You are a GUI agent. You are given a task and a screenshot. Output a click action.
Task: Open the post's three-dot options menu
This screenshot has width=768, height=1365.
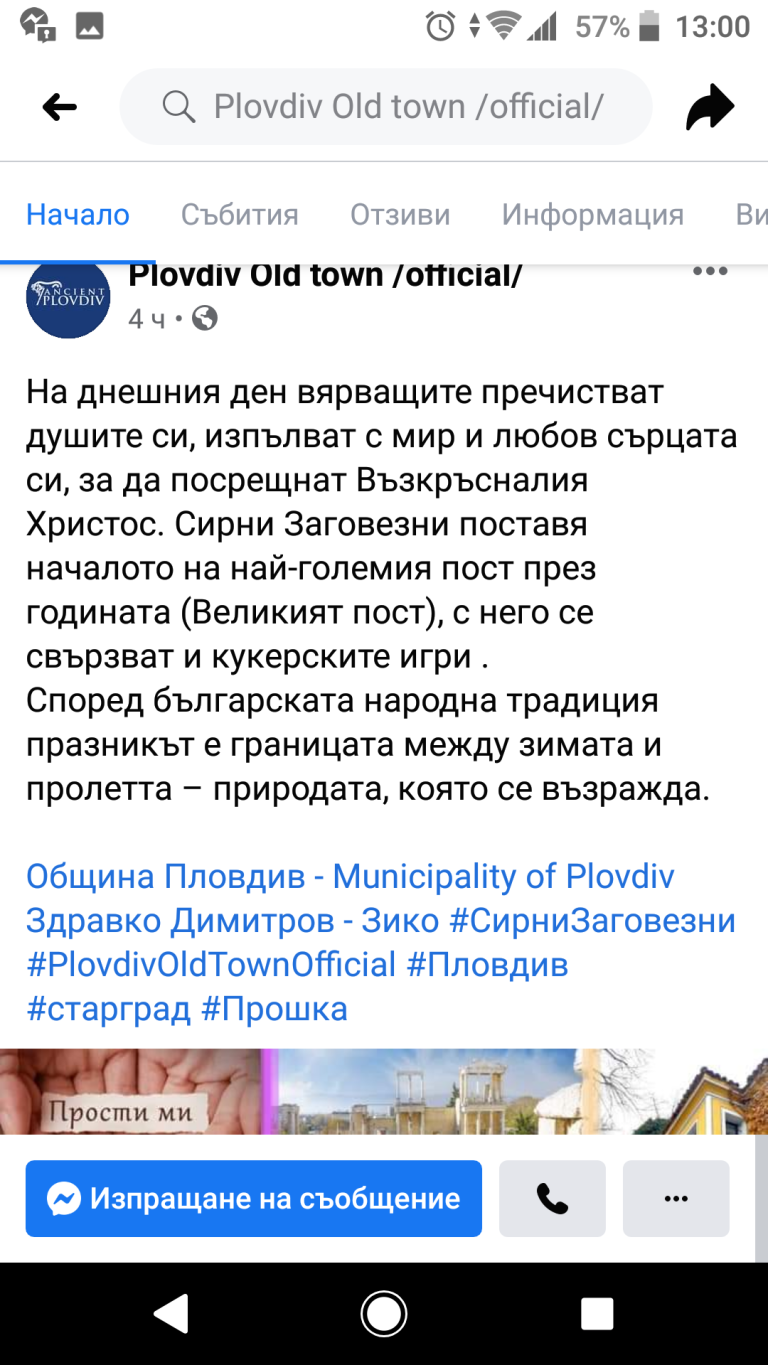click(710, 271)
